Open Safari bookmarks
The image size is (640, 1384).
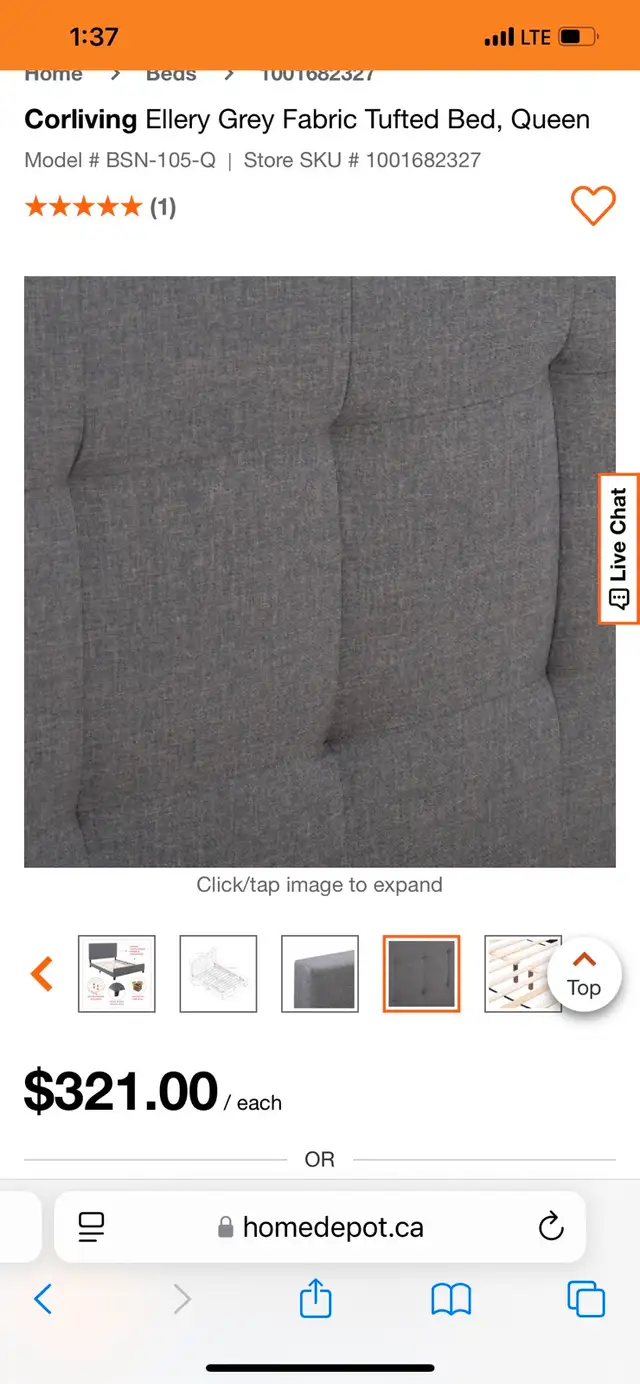451,1299
